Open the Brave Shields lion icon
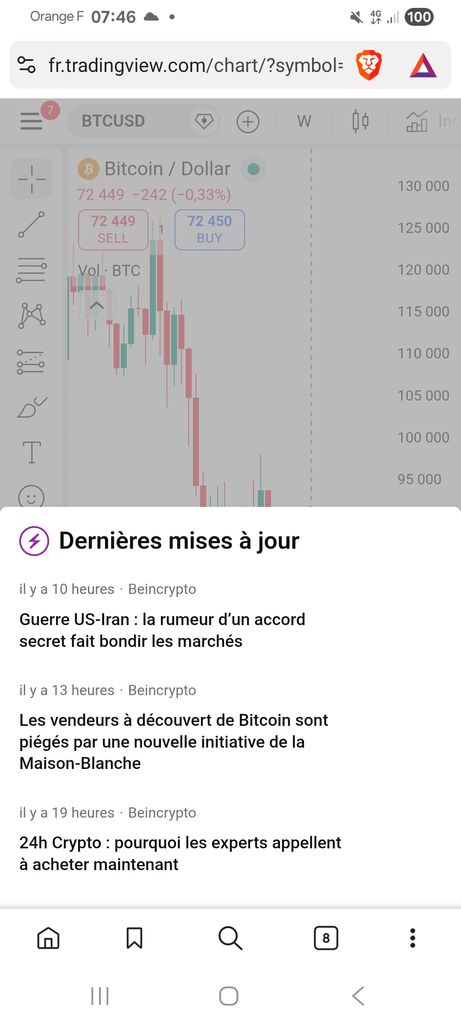 tap(369, 65)
